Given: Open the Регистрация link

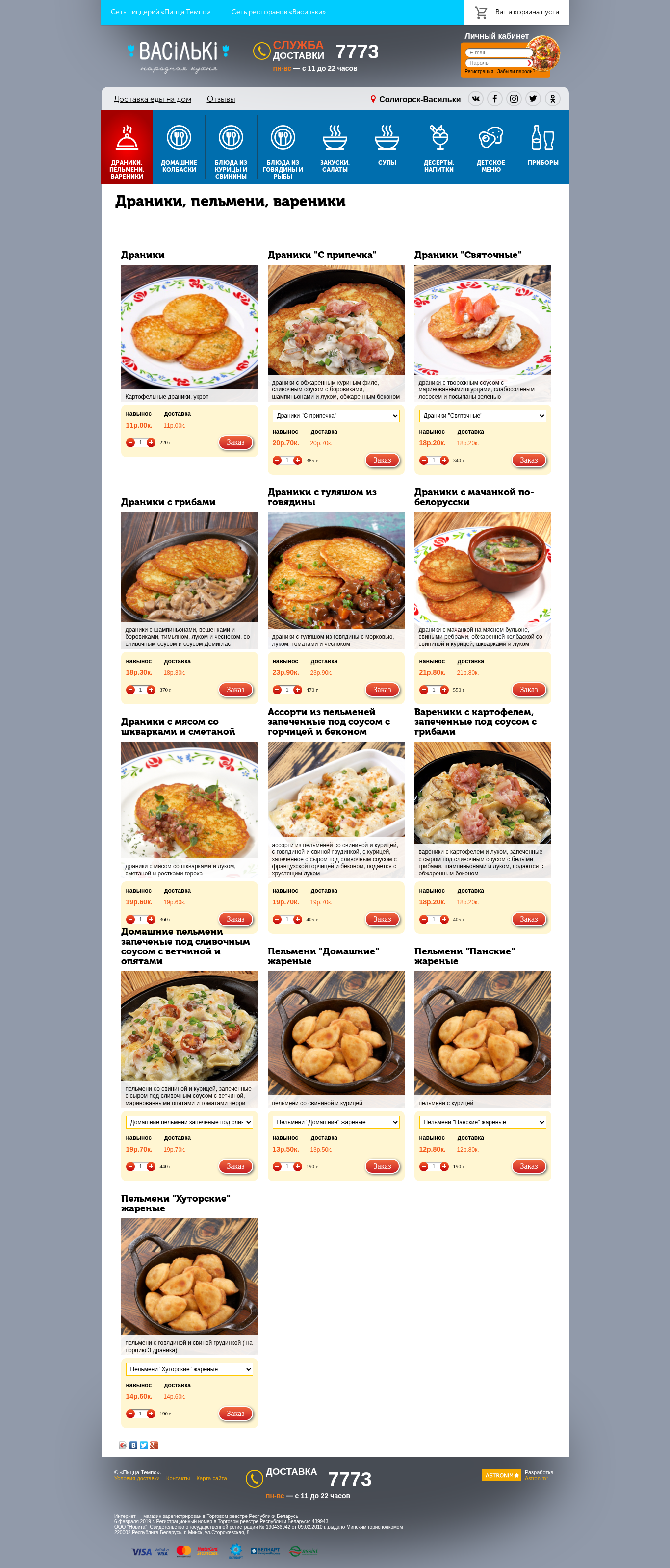Looking at the screenshot, I should 479,72.
